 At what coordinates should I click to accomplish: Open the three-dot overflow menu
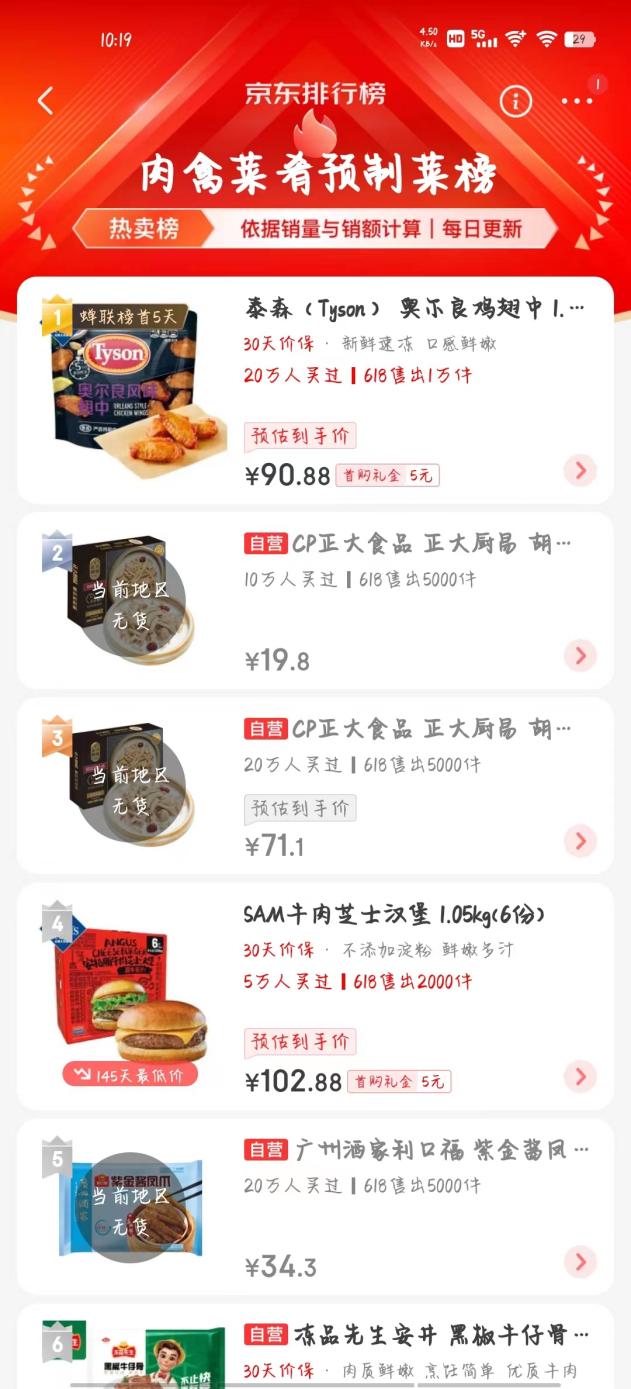pyautogui.click(x=577, y=100)
